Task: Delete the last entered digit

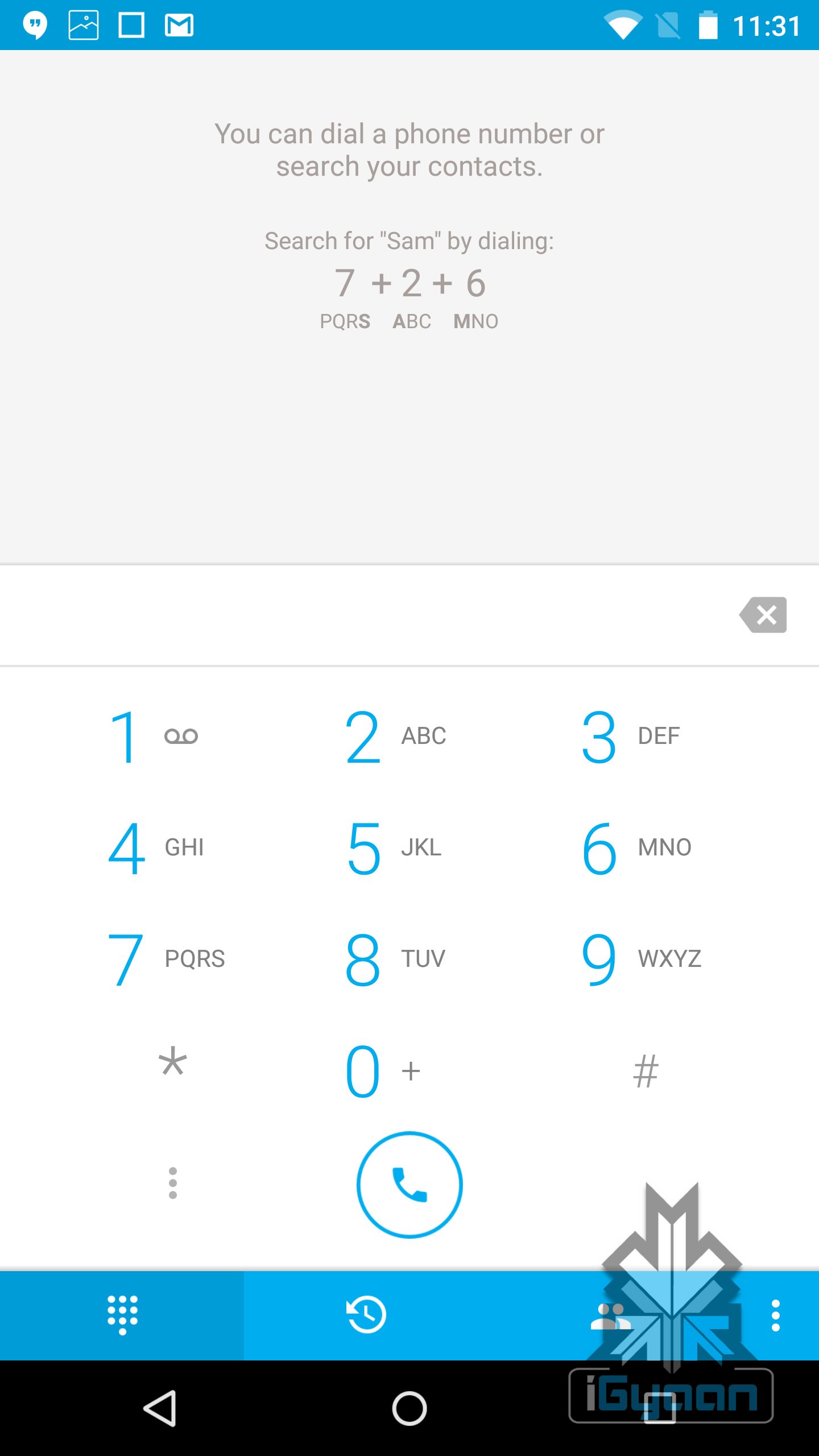Action: 763,615
